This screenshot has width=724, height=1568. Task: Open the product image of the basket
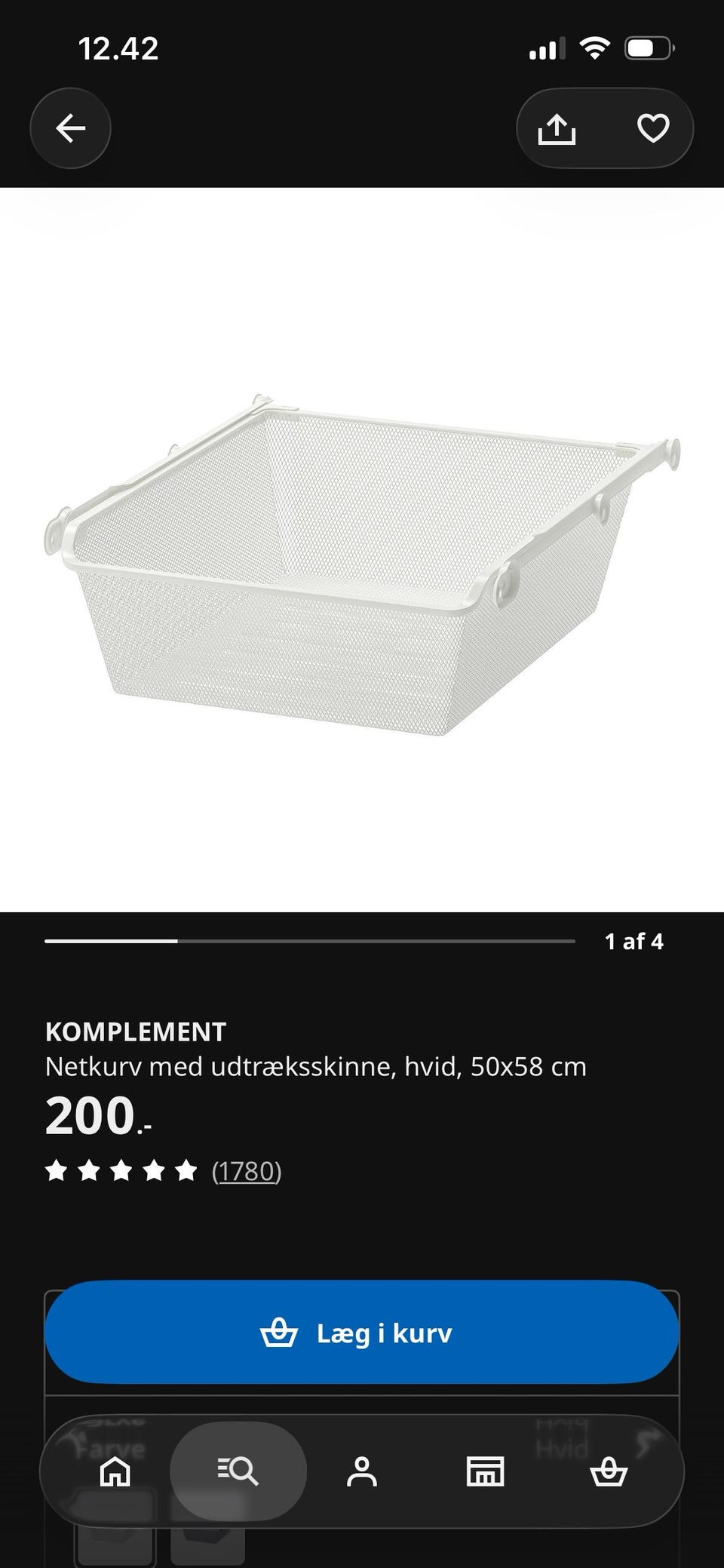click(362, 564)
